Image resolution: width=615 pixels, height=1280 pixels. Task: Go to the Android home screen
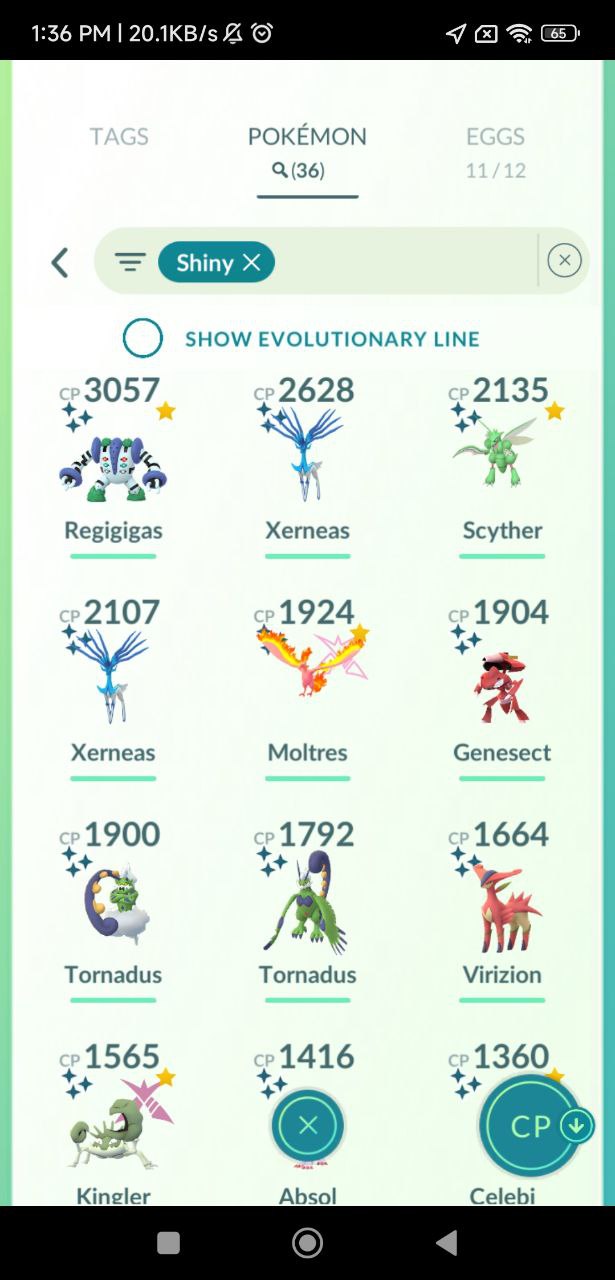click(x=307, y=1242)
